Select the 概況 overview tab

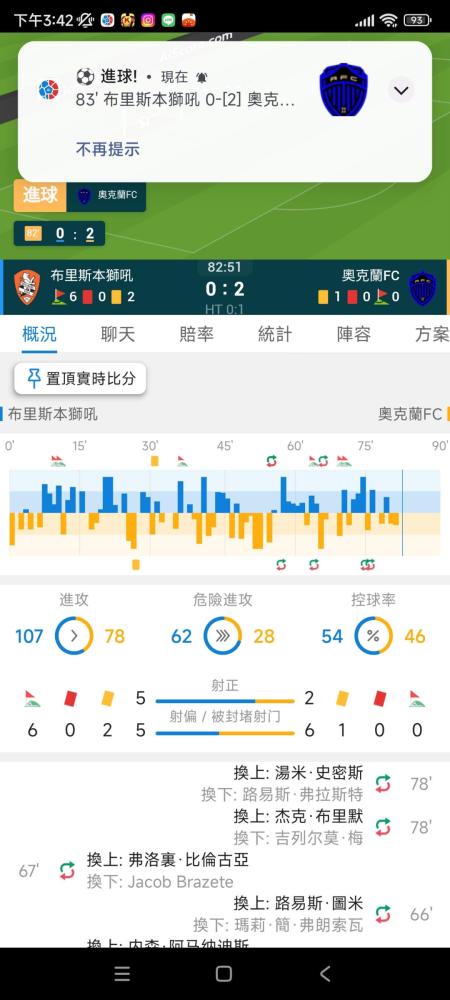point(40,334)
